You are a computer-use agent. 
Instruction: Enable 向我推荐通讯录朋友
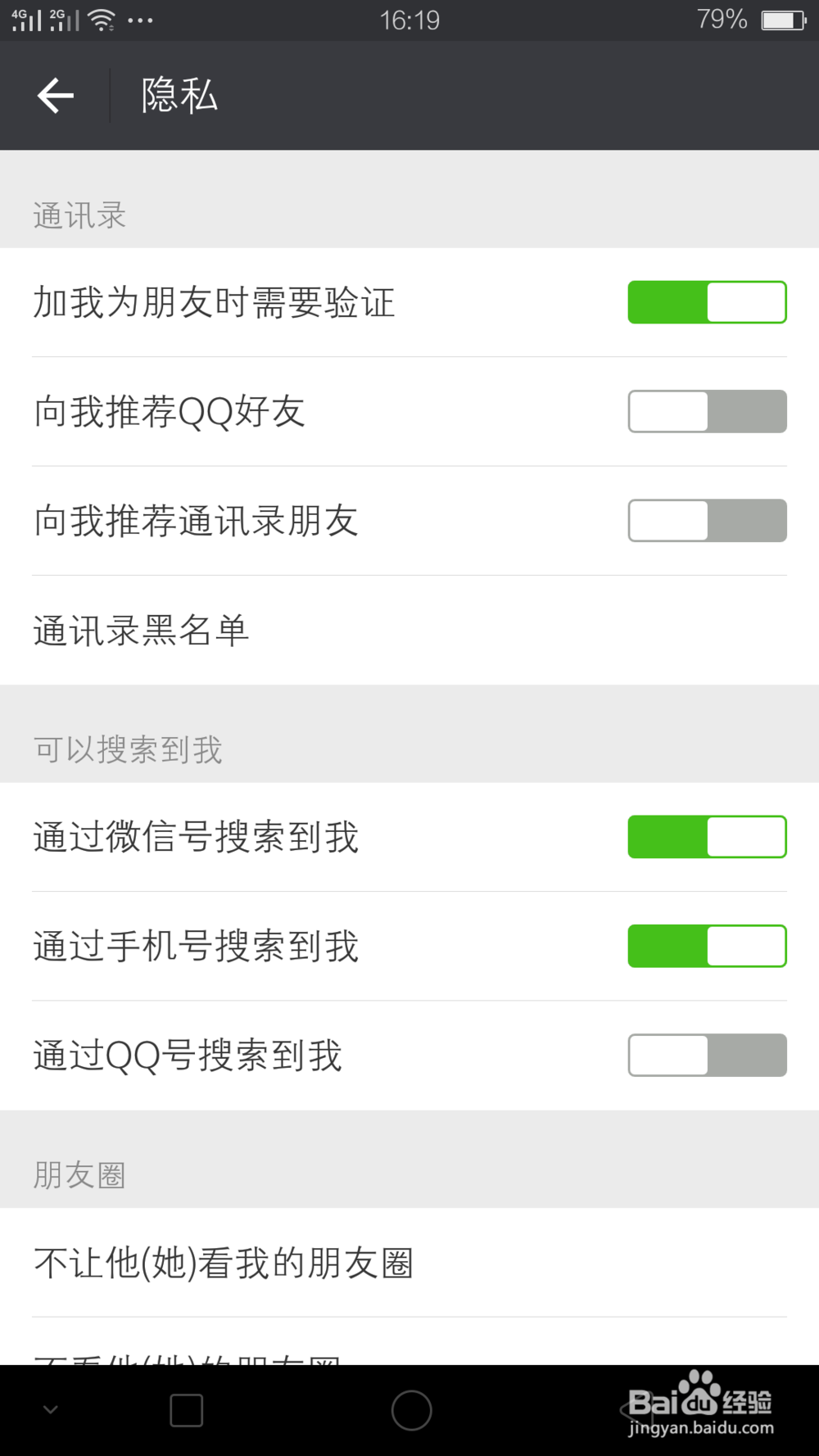coord(707,521)
